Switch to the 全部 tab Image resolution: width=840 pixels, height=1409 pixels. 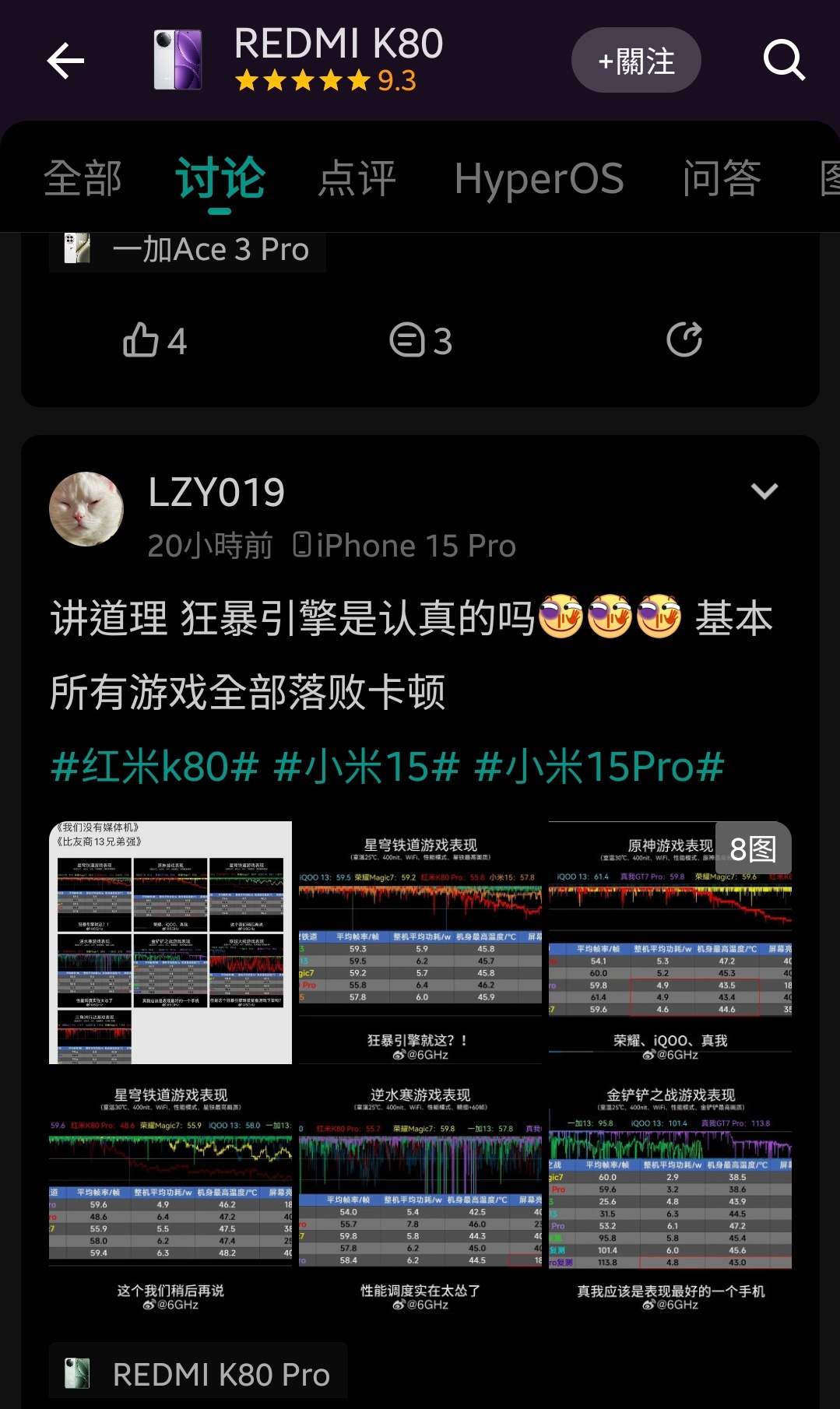[83, 178]
